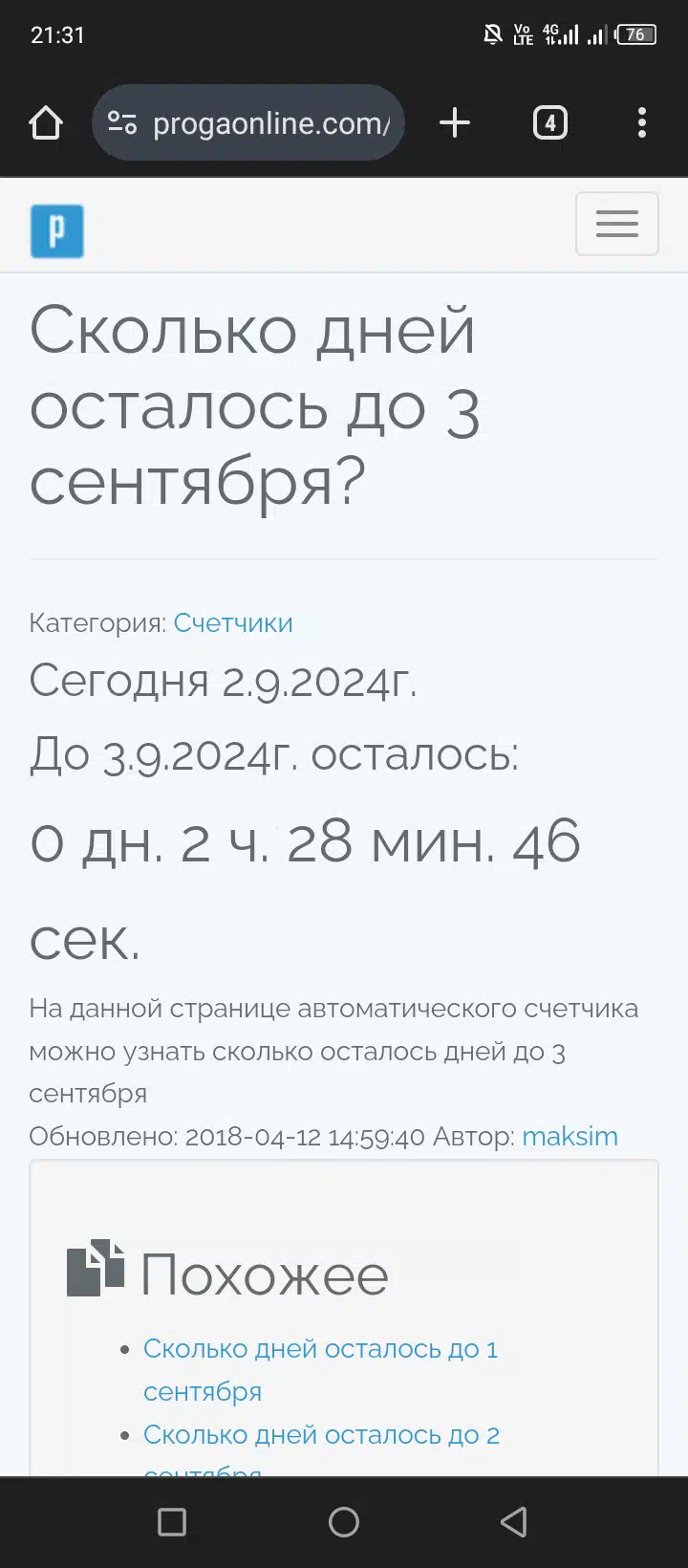
Task: Open the site's blue P logo
Action: click(57, 230)
